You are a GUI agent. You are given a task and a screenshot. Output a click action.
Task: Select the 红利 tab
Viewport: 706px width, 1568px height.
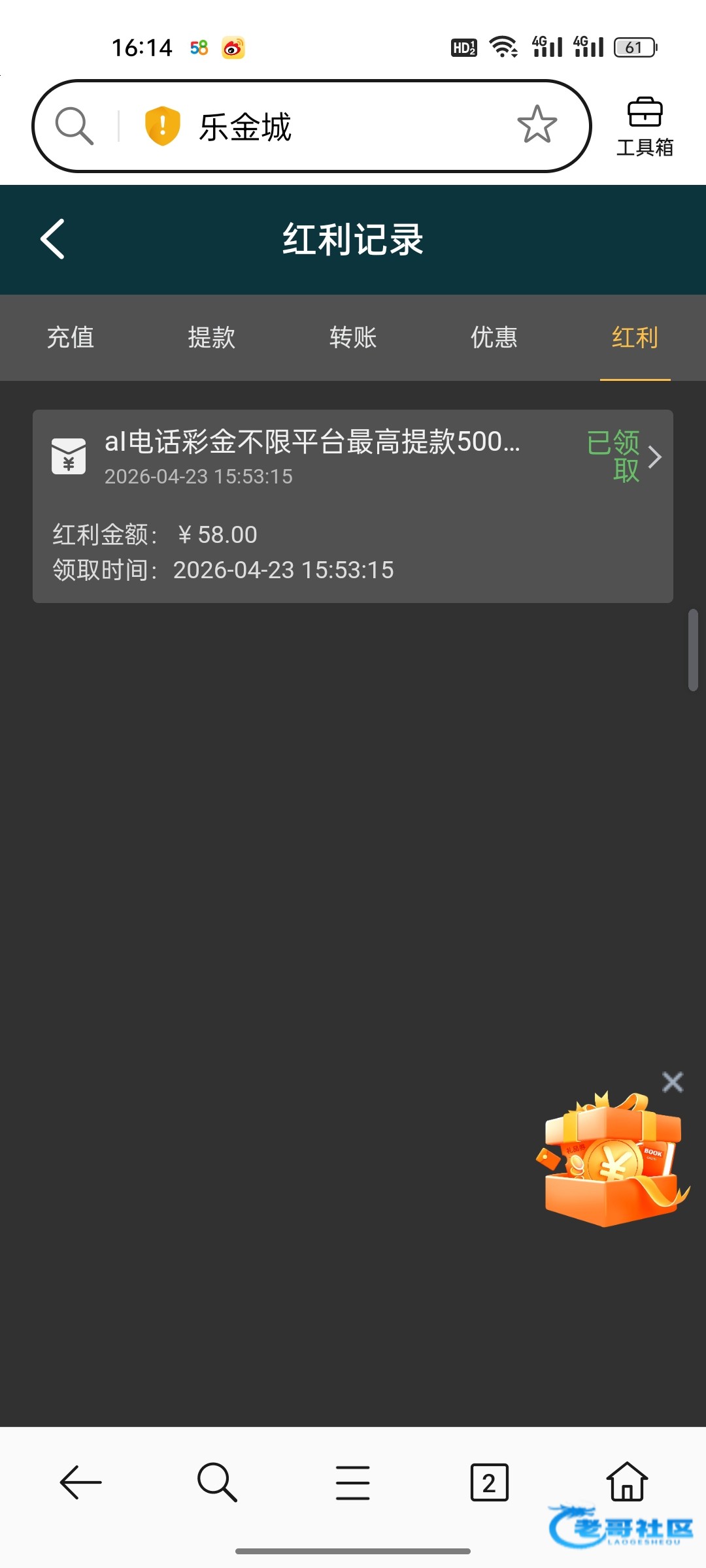point(635,338)
